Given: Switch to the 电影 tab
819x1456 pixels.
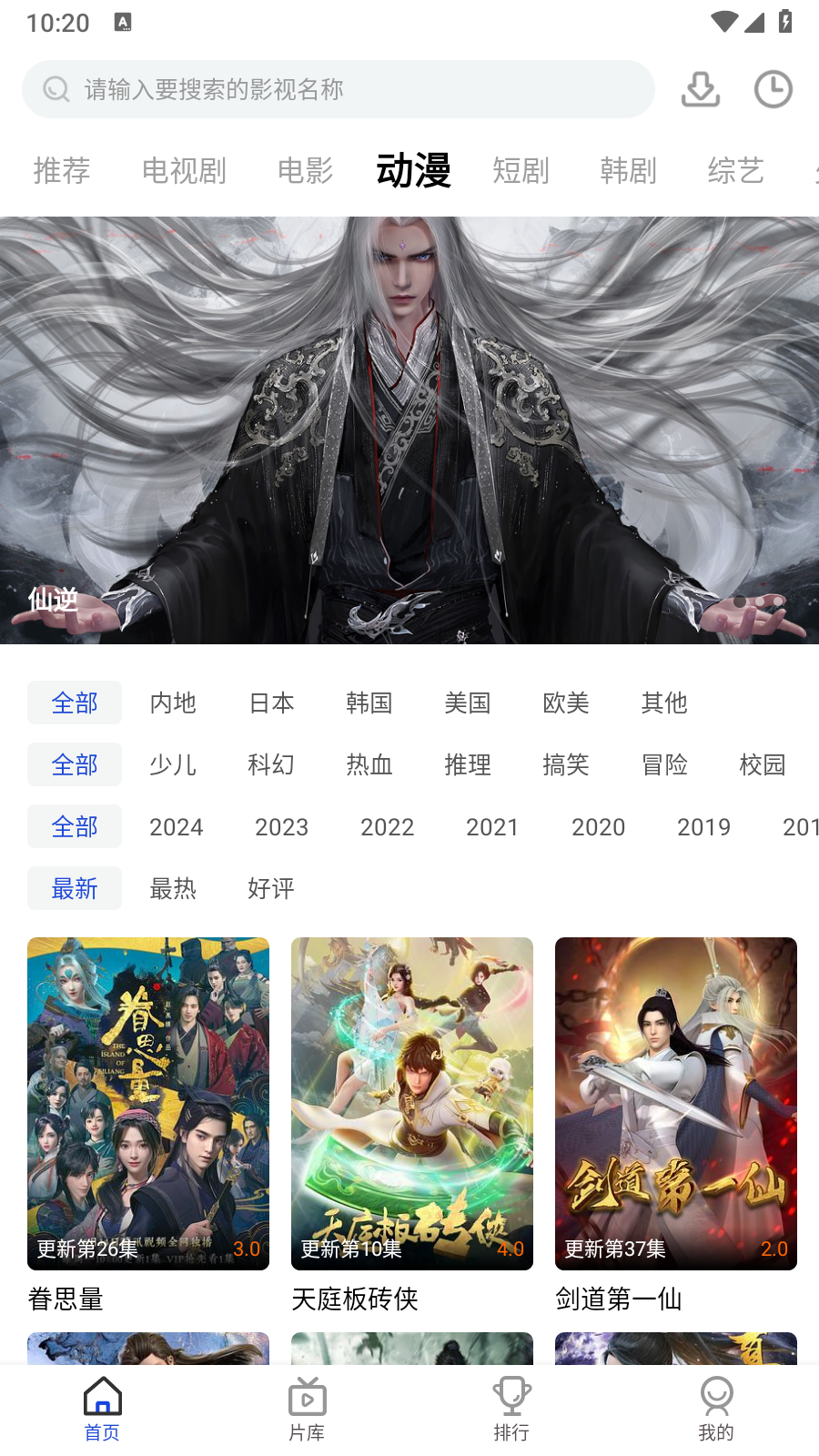Looking at the screenshot, I should (306, 170).
